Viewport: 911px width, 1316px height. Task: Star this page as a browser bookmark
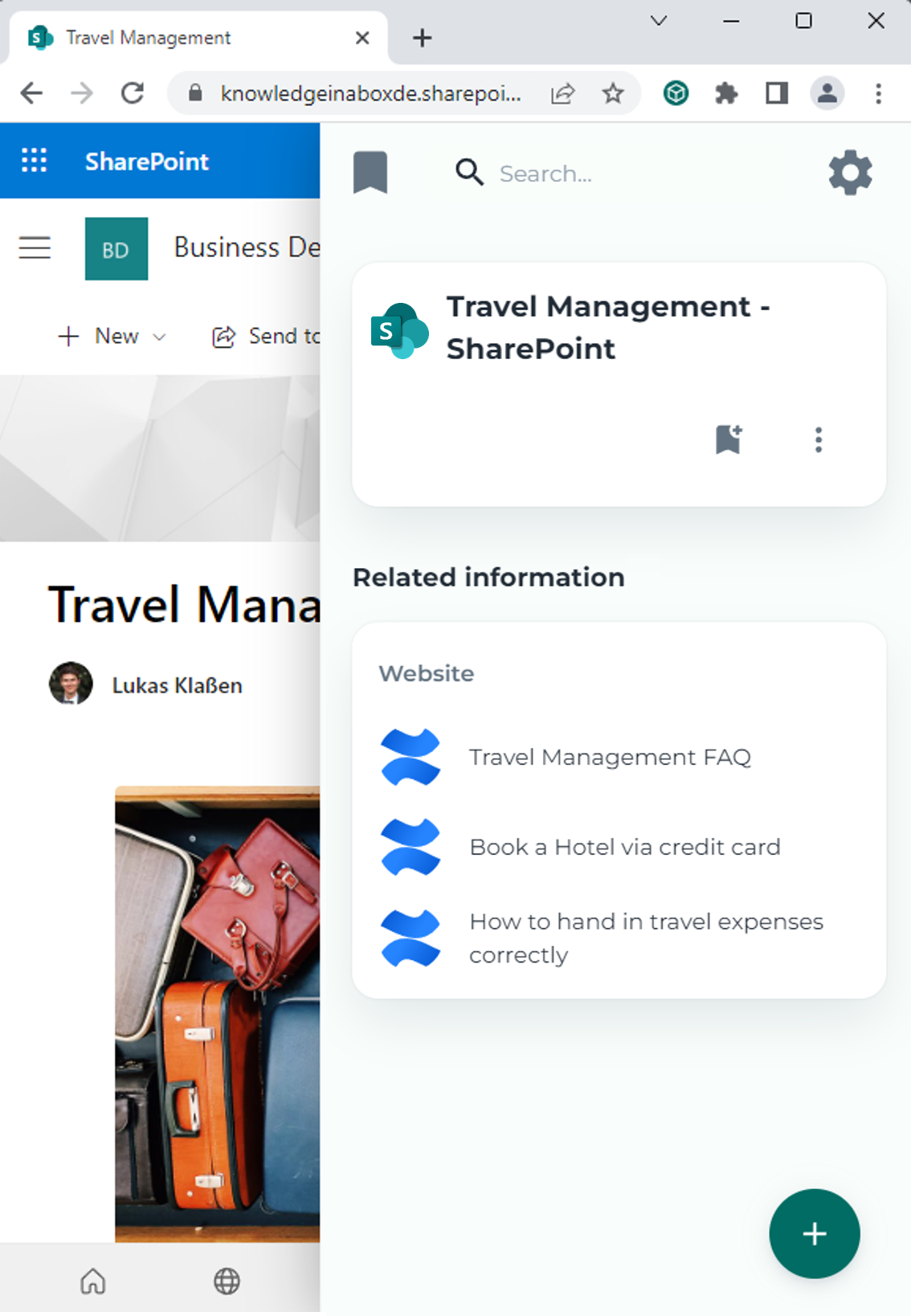(x=613, y=93)
